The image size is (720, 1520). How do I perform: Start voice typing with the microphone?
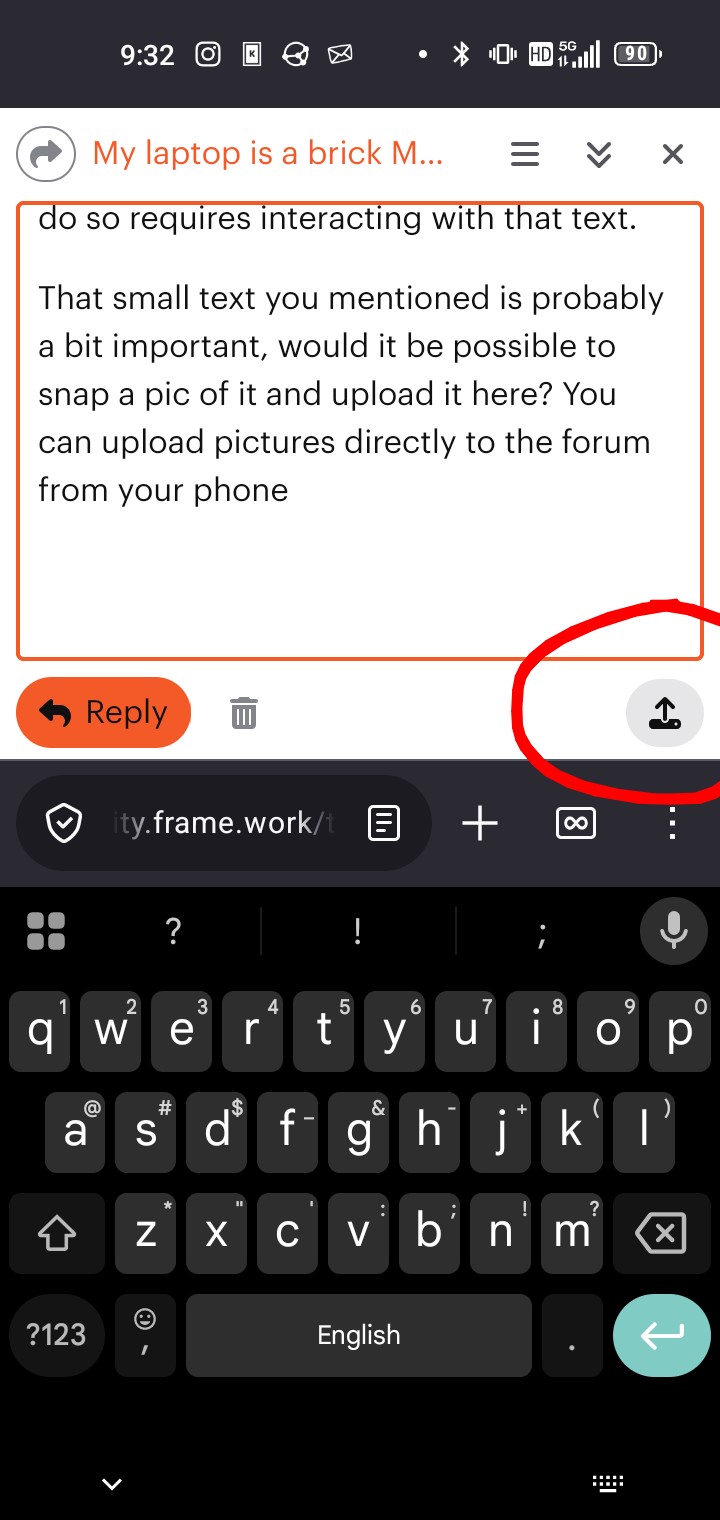point(673,931)
